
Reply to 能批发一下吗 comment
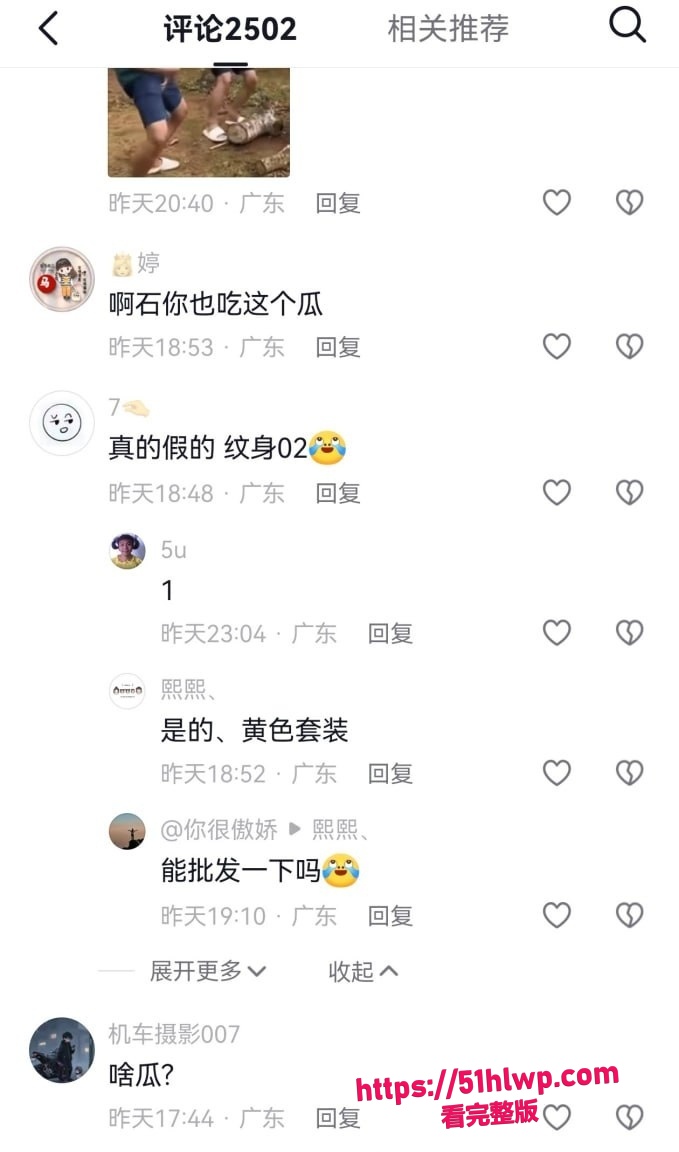pyautogui.click(x=390, y=916)
